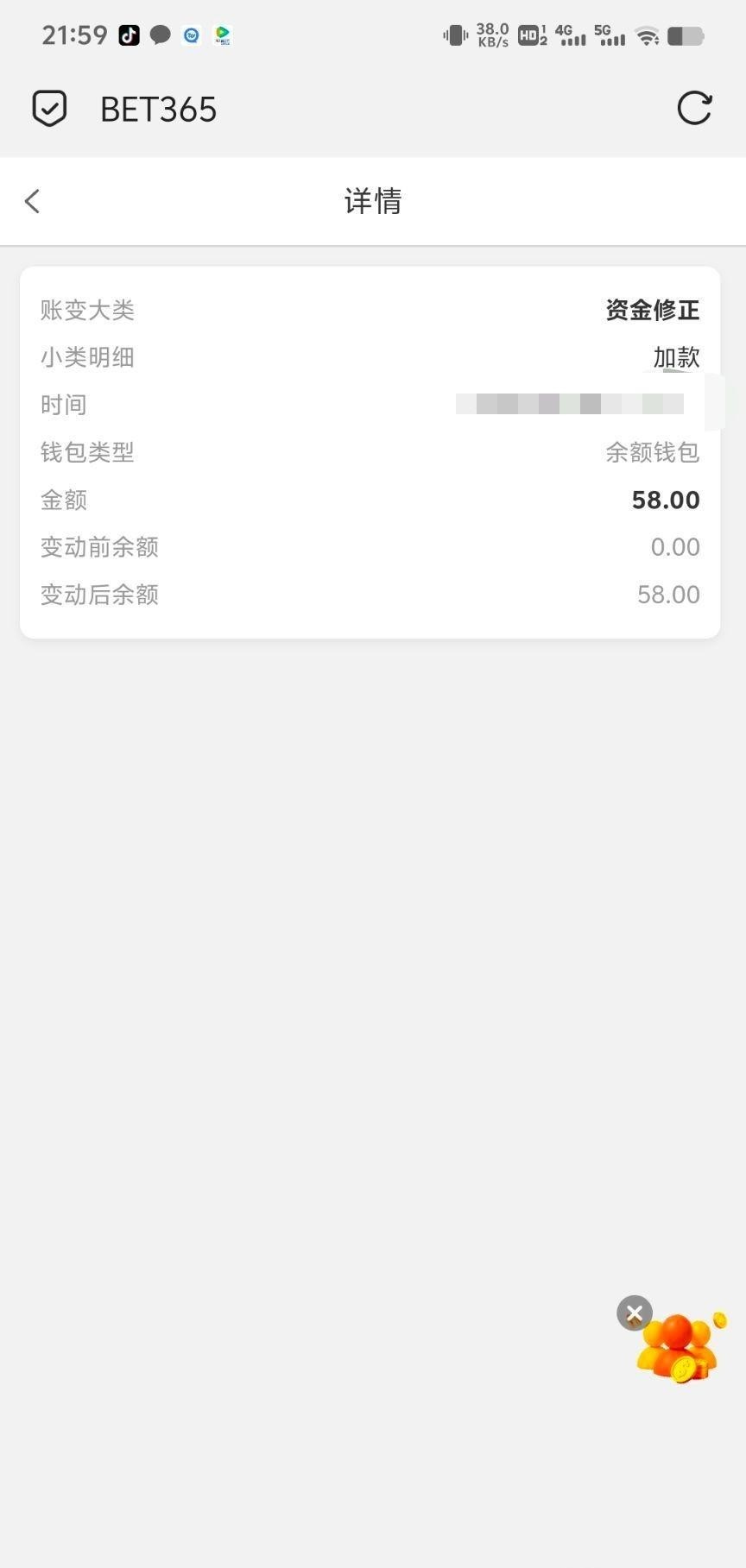The height and width of the screenshot is (1568, 746).
Task: Dismiss the floating coin promotion
Action: (635, 1313)
